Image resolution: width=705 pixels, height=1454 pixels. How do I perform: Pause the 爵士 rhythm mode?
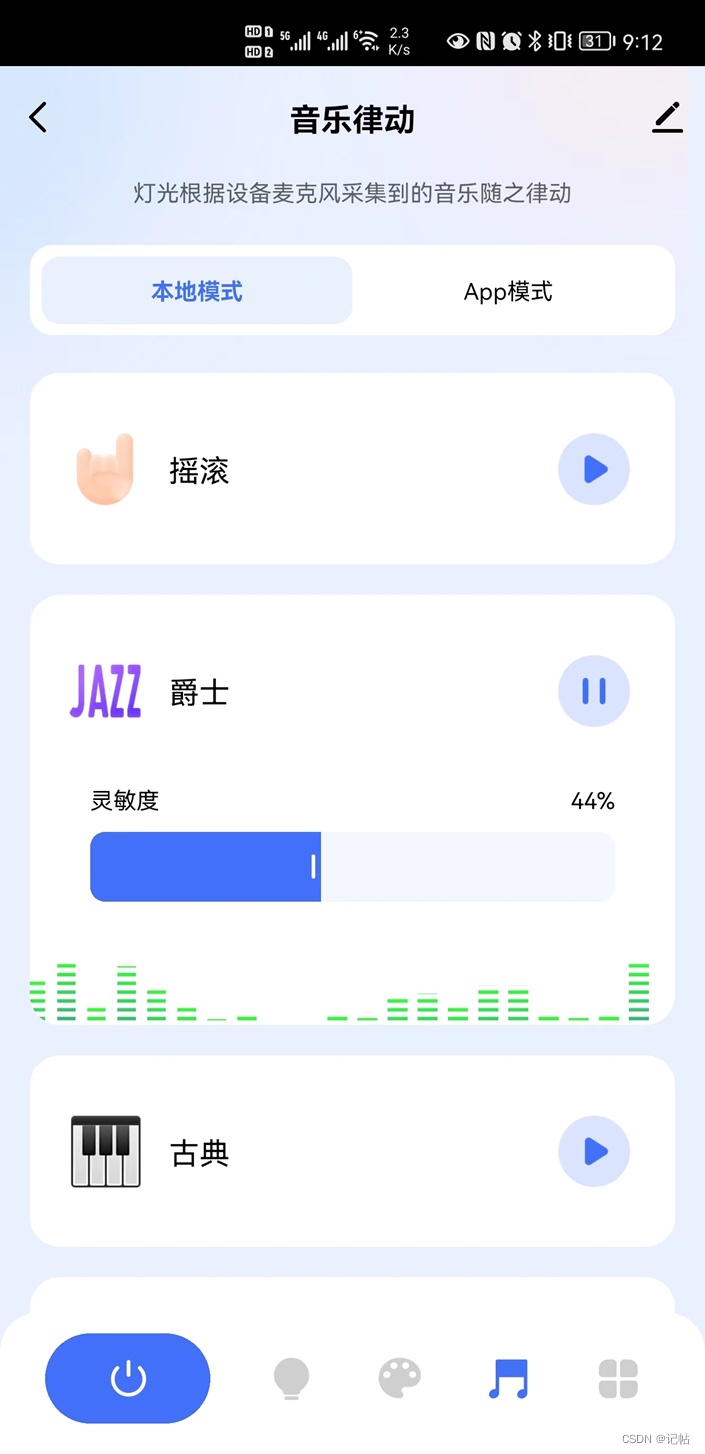[x=594, y=691]
